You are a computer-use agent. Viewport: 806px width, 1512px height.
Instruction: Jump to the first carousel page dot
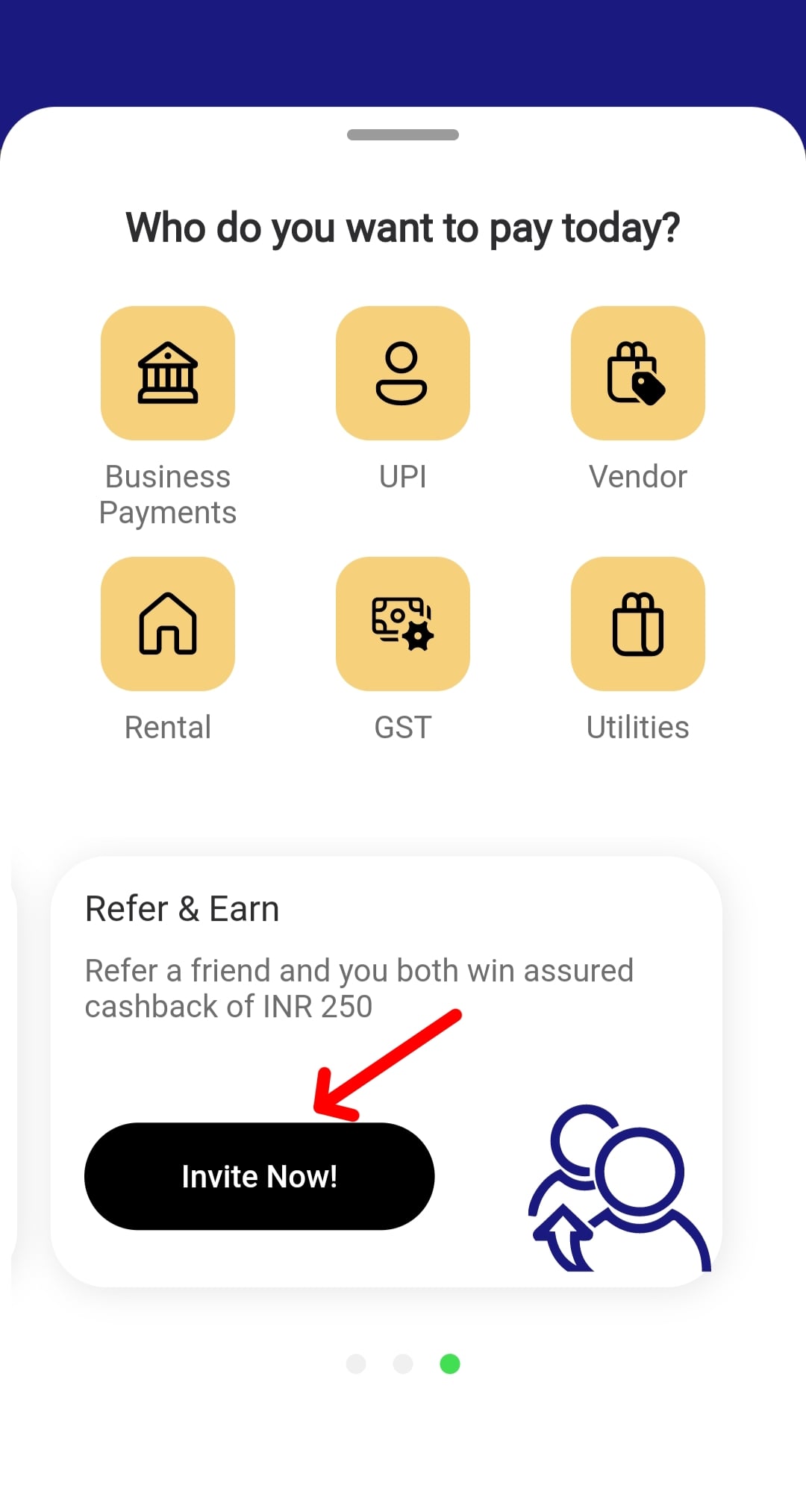(356, 1363)
